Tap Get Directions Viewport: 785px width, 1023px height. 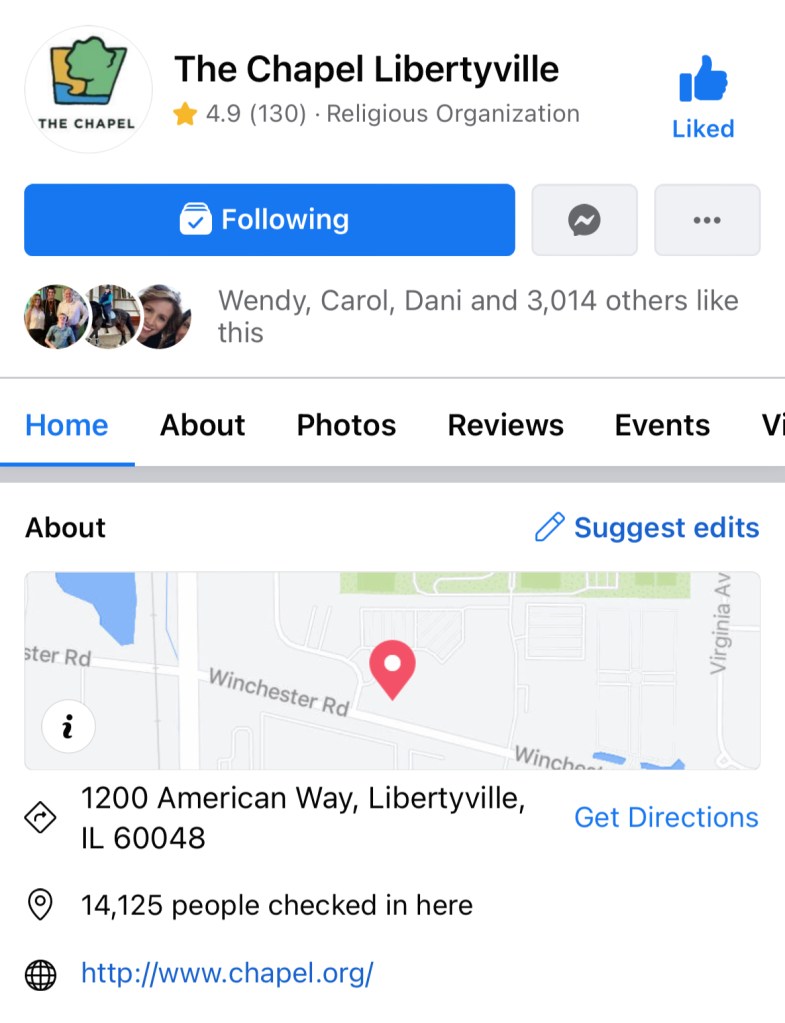pyautogui.click(x=666, y=817)
